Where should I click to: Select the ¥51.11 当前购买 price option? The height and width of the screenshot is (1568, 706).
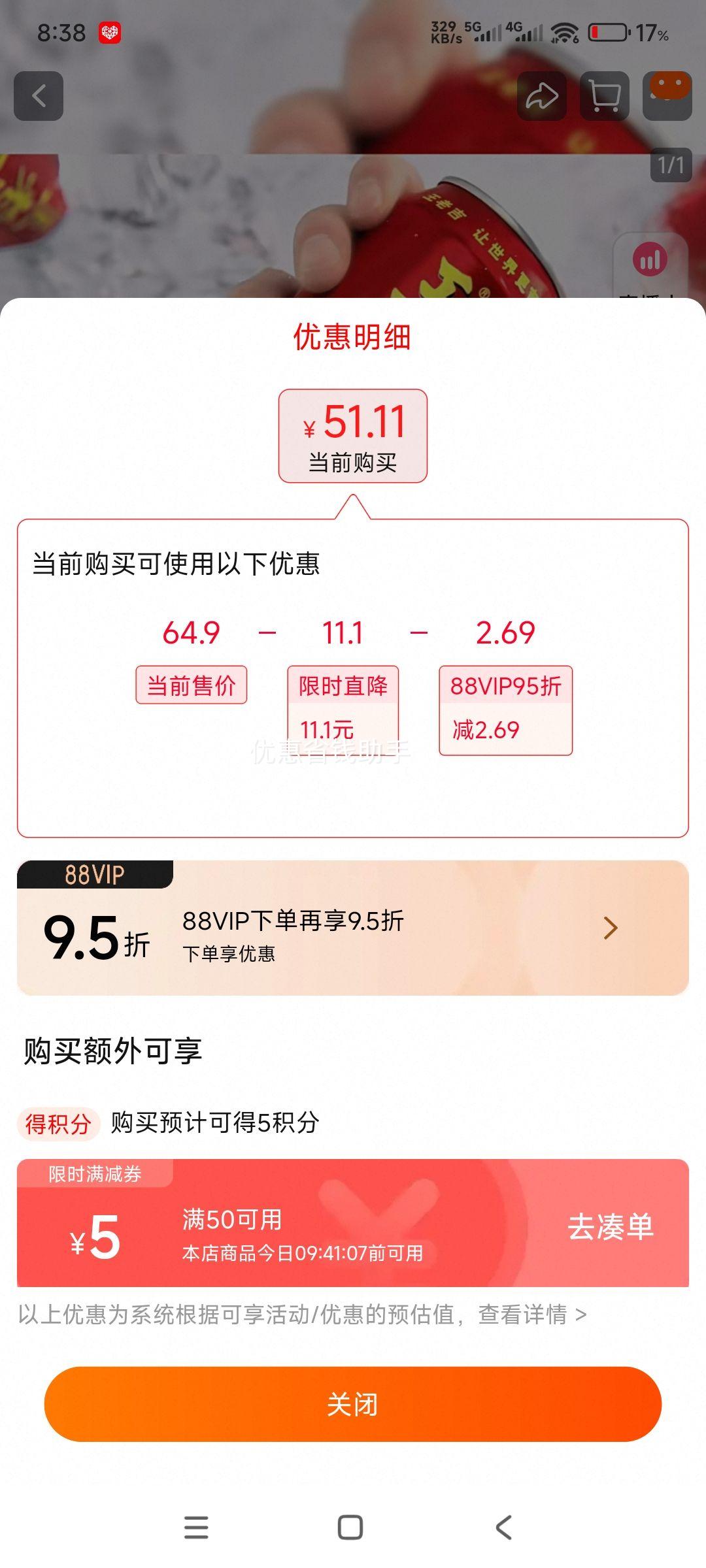[352, 436]
